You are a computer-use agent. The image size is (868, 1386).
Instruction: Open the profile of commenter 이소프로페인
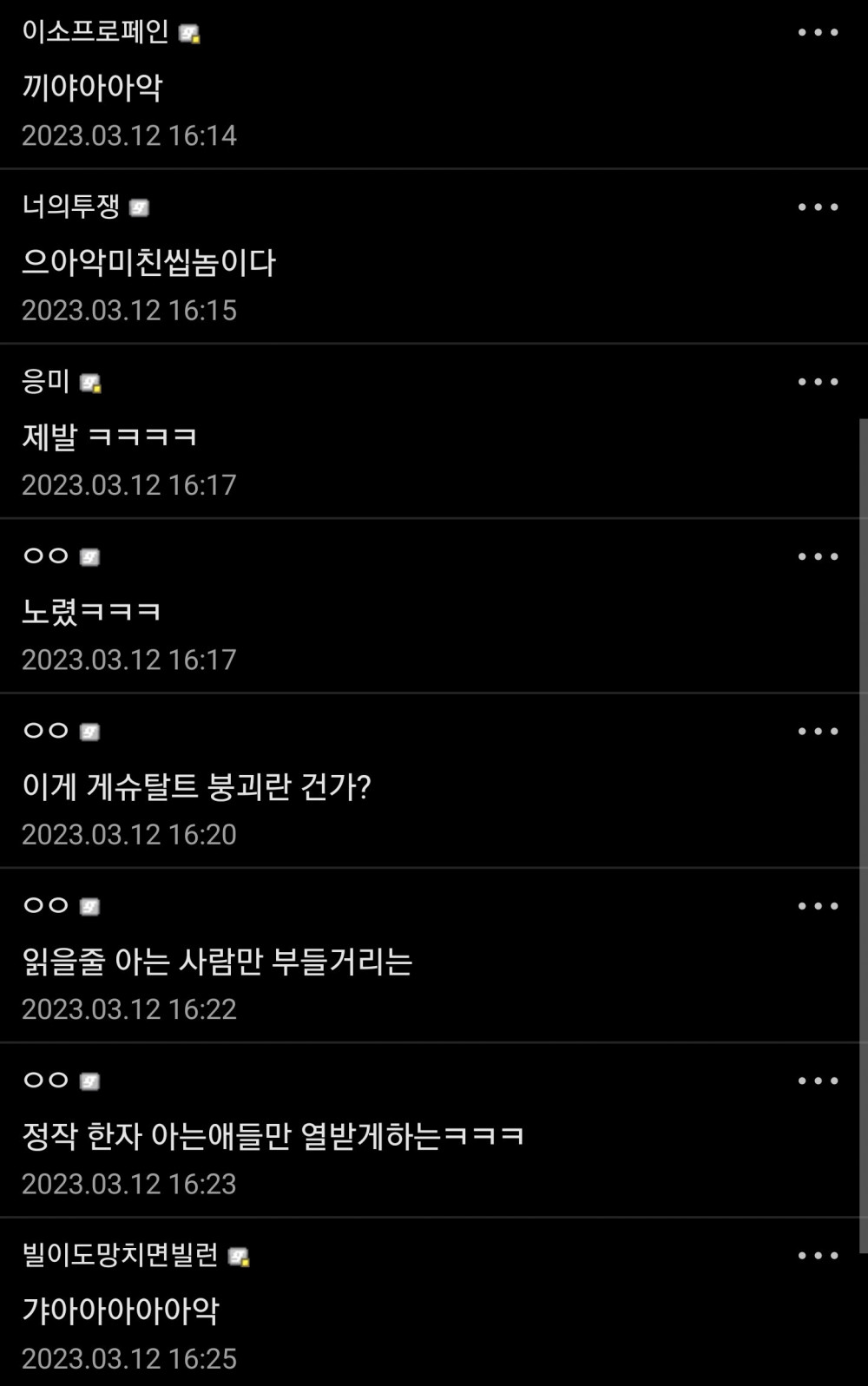[x=95, y=32]
